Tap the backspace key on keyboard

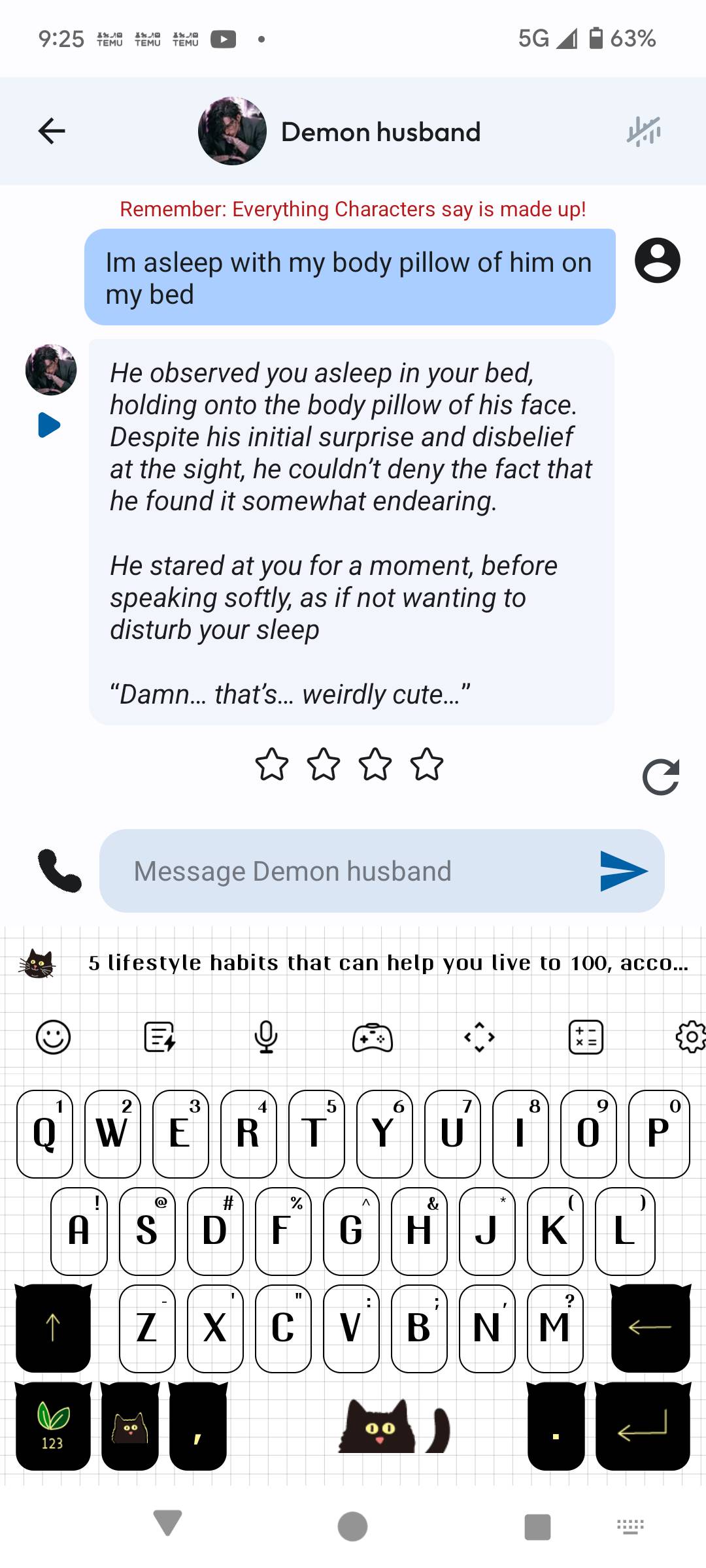click(650, 1328)
